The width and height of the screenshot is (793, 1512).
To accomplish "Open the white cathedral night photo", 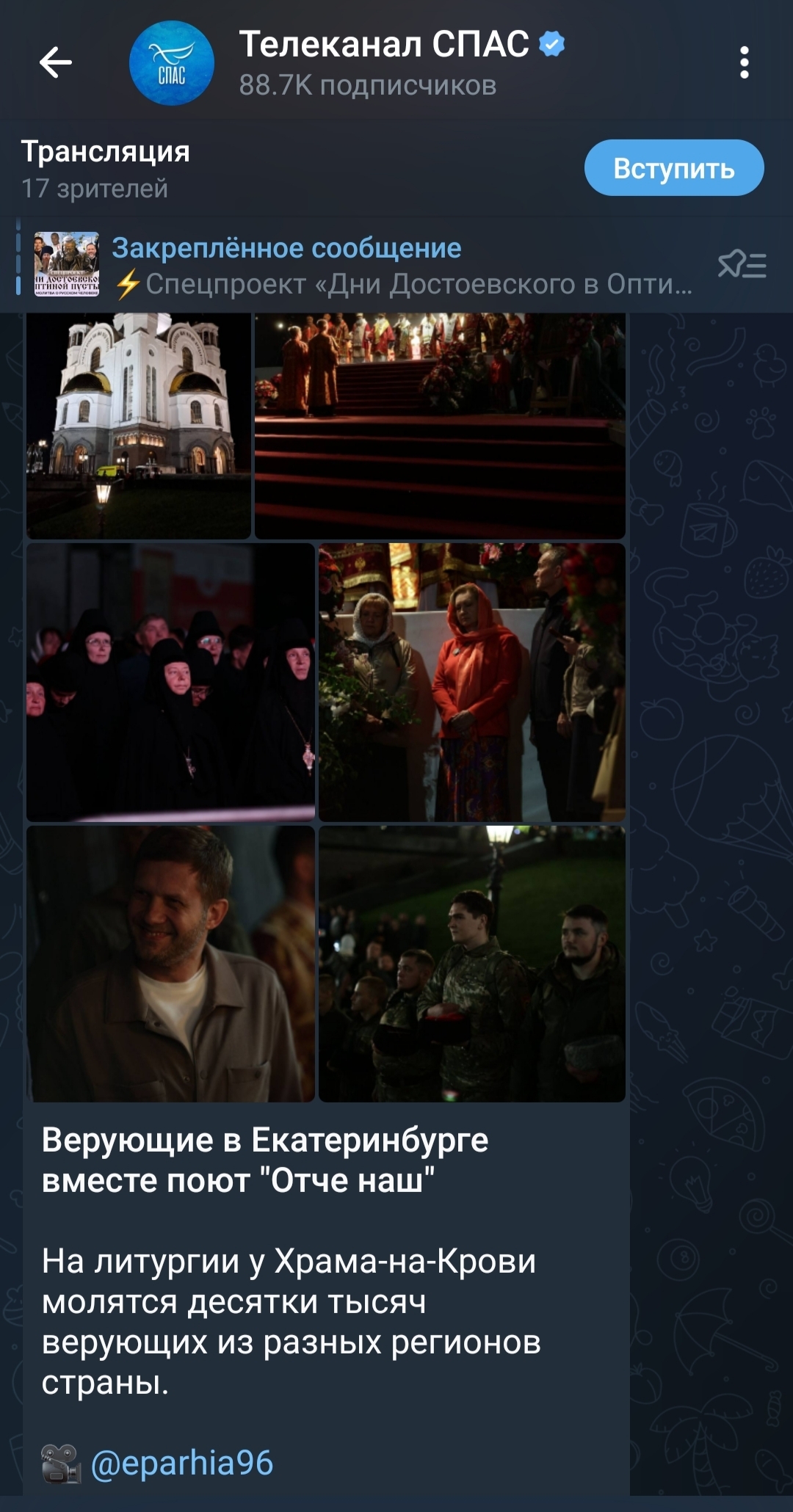I will [139, 426].
